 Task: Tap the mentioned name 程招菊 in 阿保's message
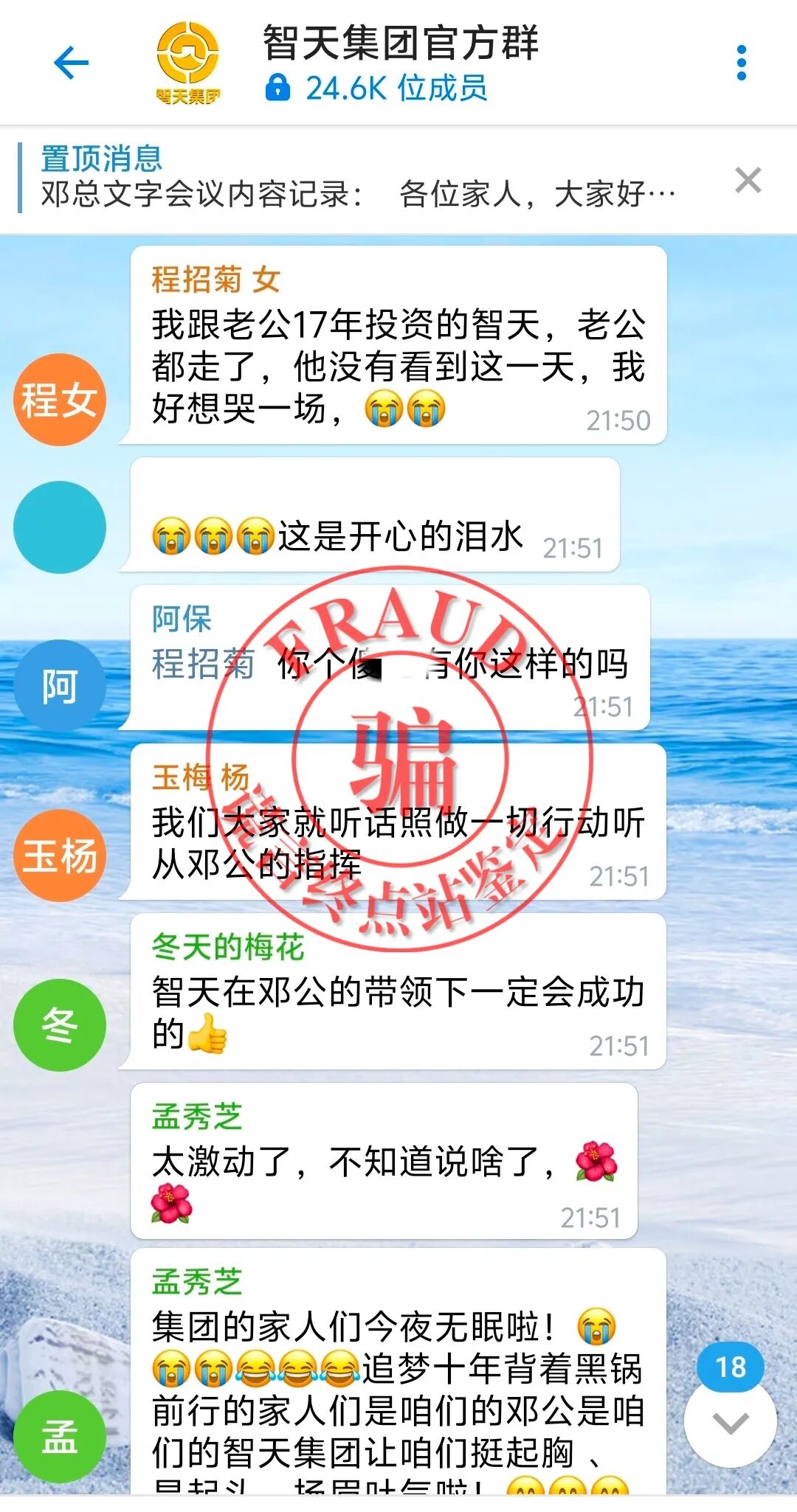pyautogui.click(x=203, y=664)
